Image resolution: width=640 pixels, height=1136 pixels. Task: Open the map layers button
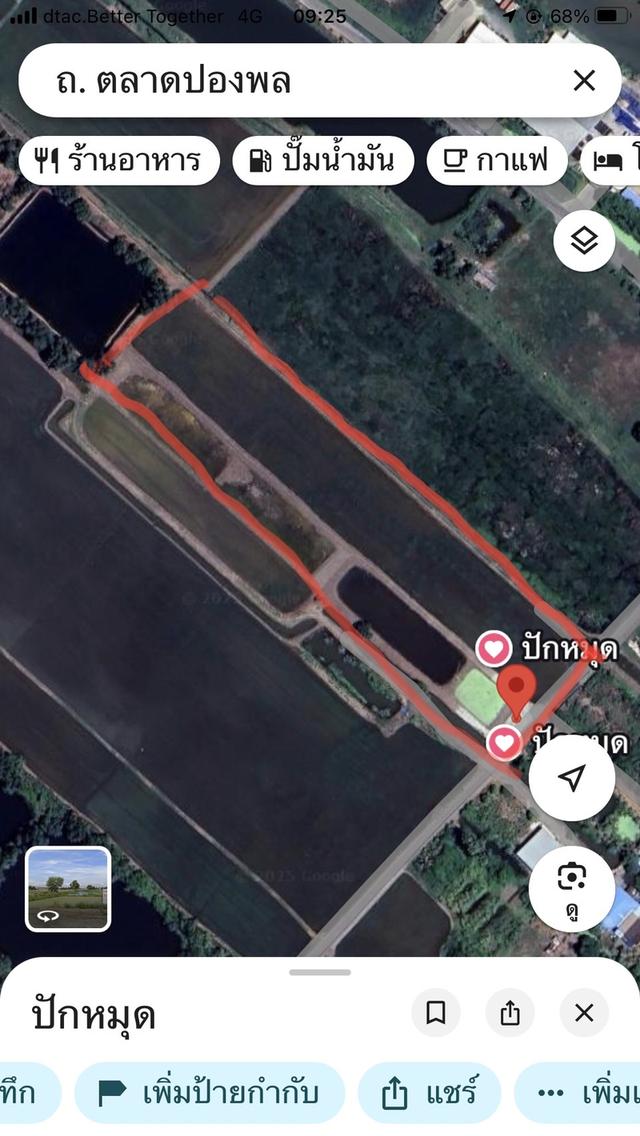point(584,241)
